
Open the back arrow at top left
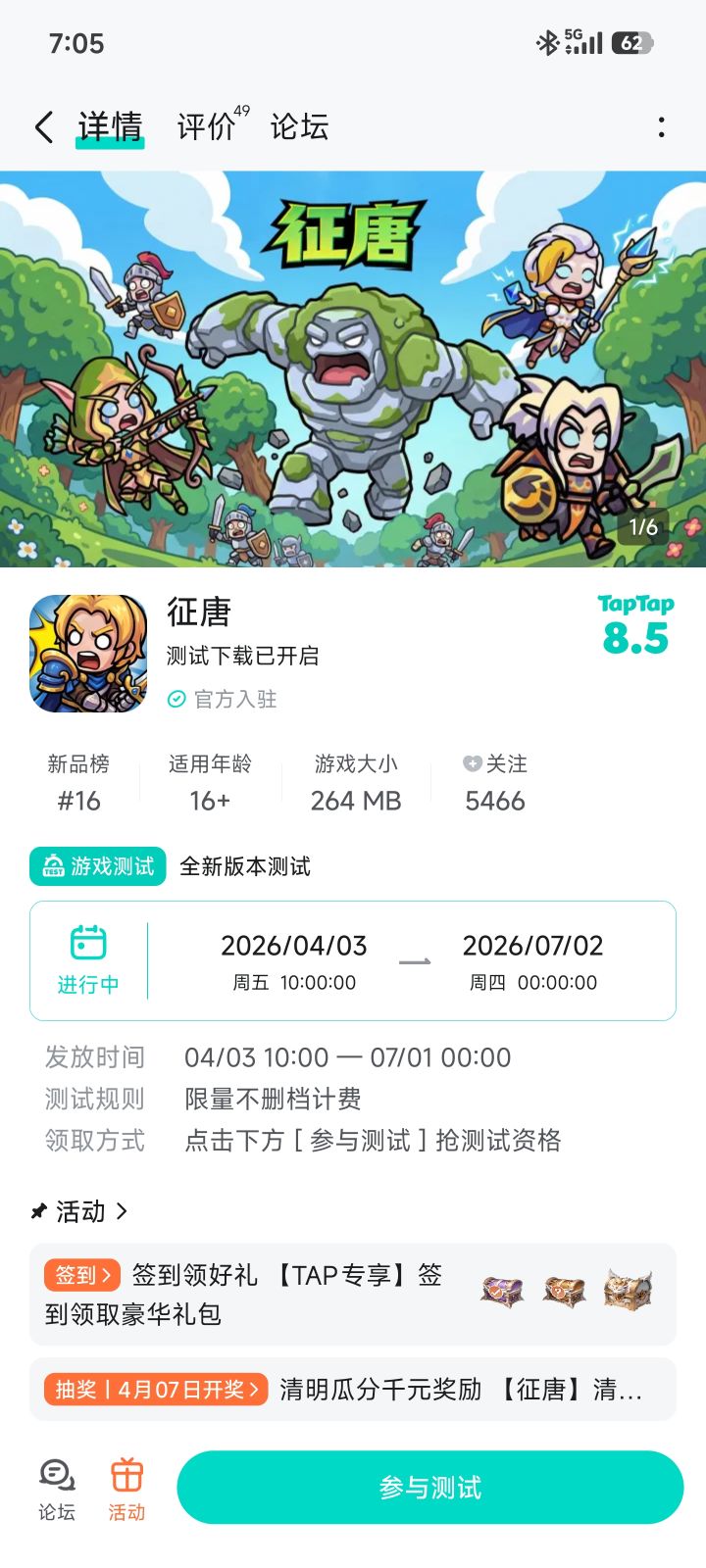(43, 127)
